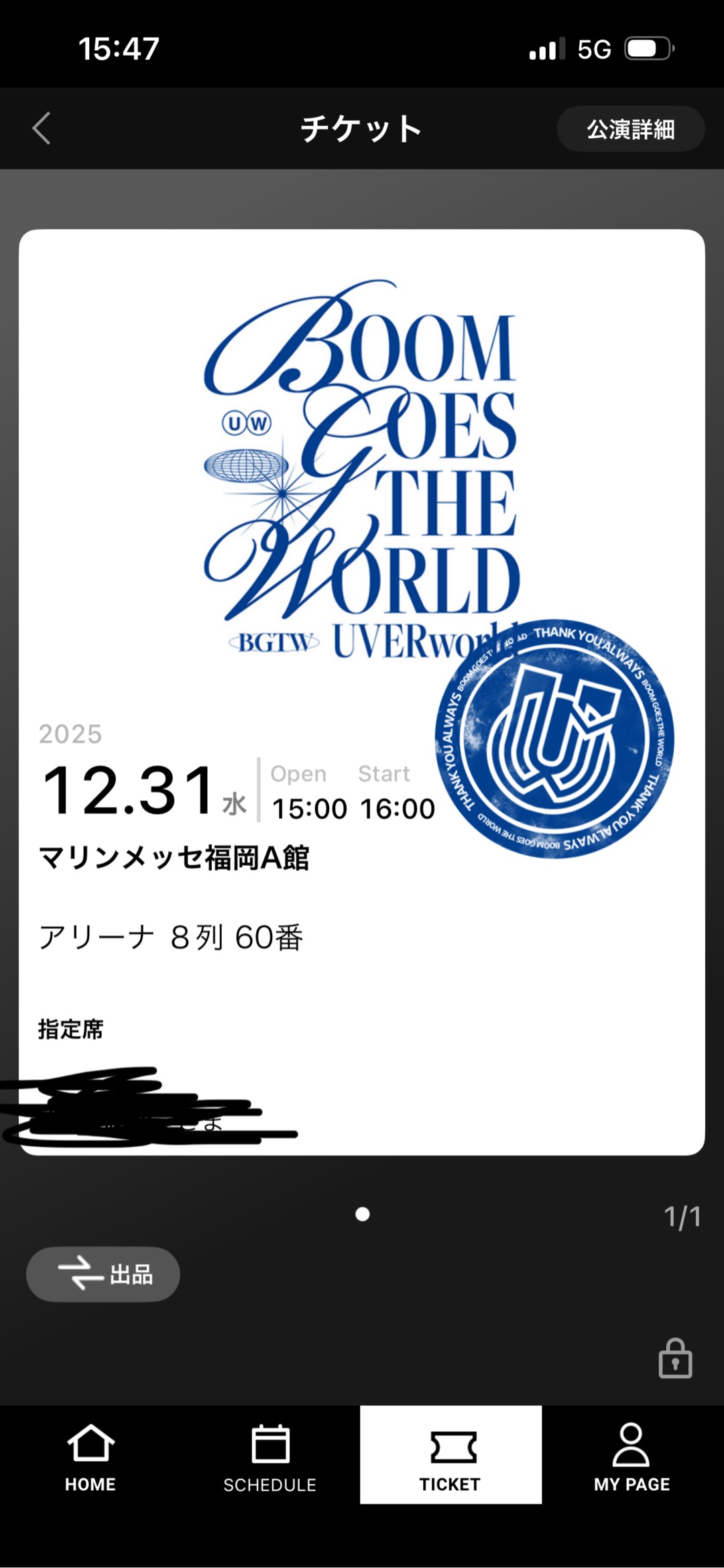Screen dimensions: 724x1568
Task: Open the 公演詳細 performance details
Action: 630,129
